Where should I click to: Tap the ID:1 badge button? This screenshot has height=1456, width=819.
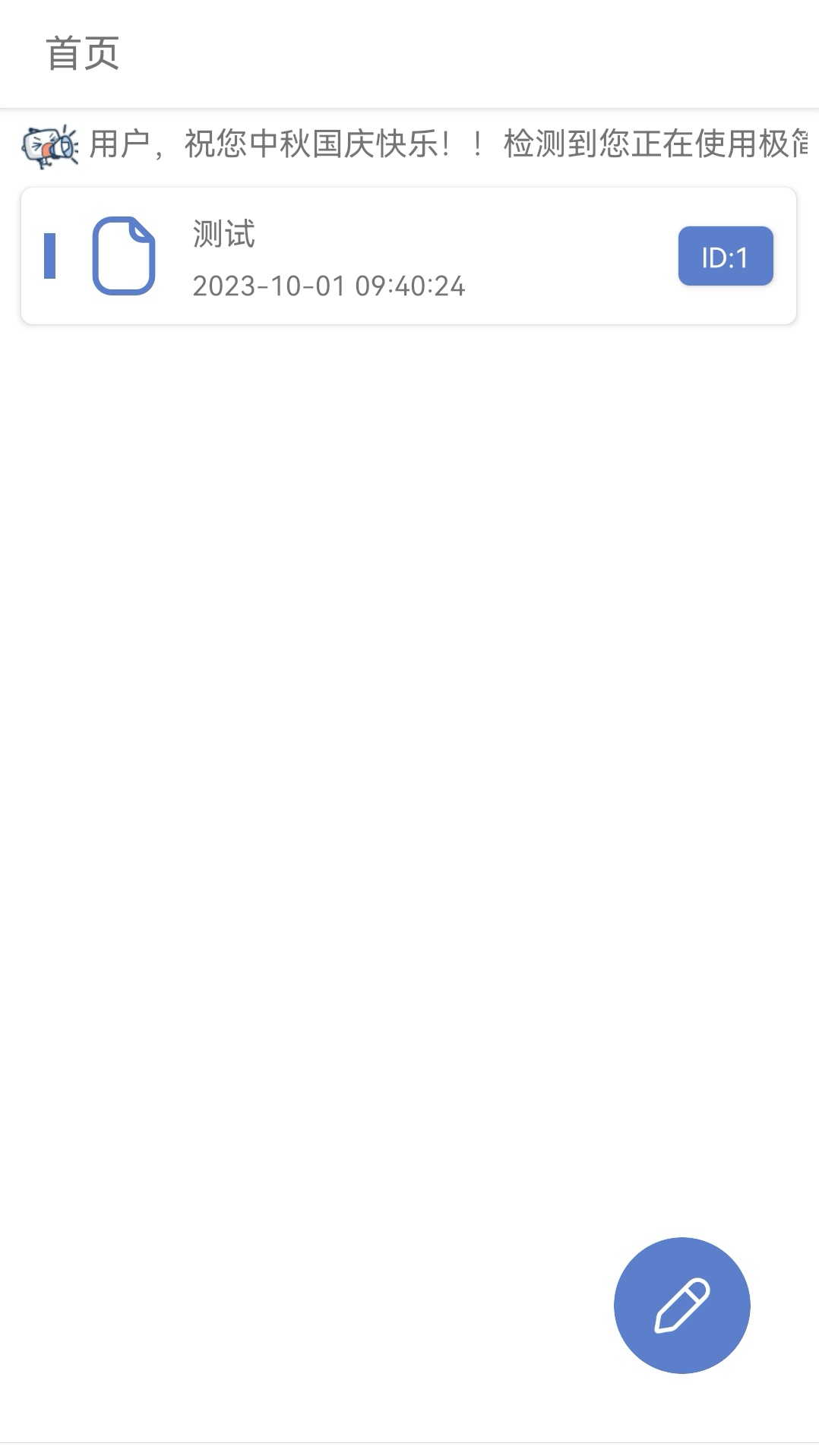click(725, 257)
